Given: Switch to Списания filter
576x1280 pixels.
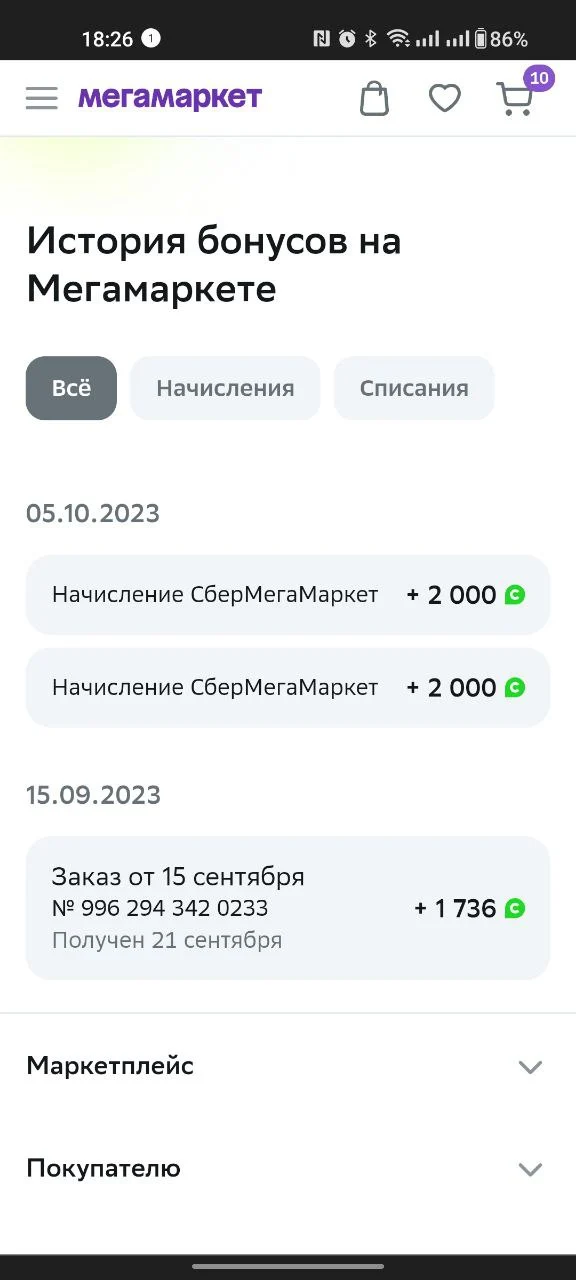Looking at the screenshot, I should pos(414,388).
